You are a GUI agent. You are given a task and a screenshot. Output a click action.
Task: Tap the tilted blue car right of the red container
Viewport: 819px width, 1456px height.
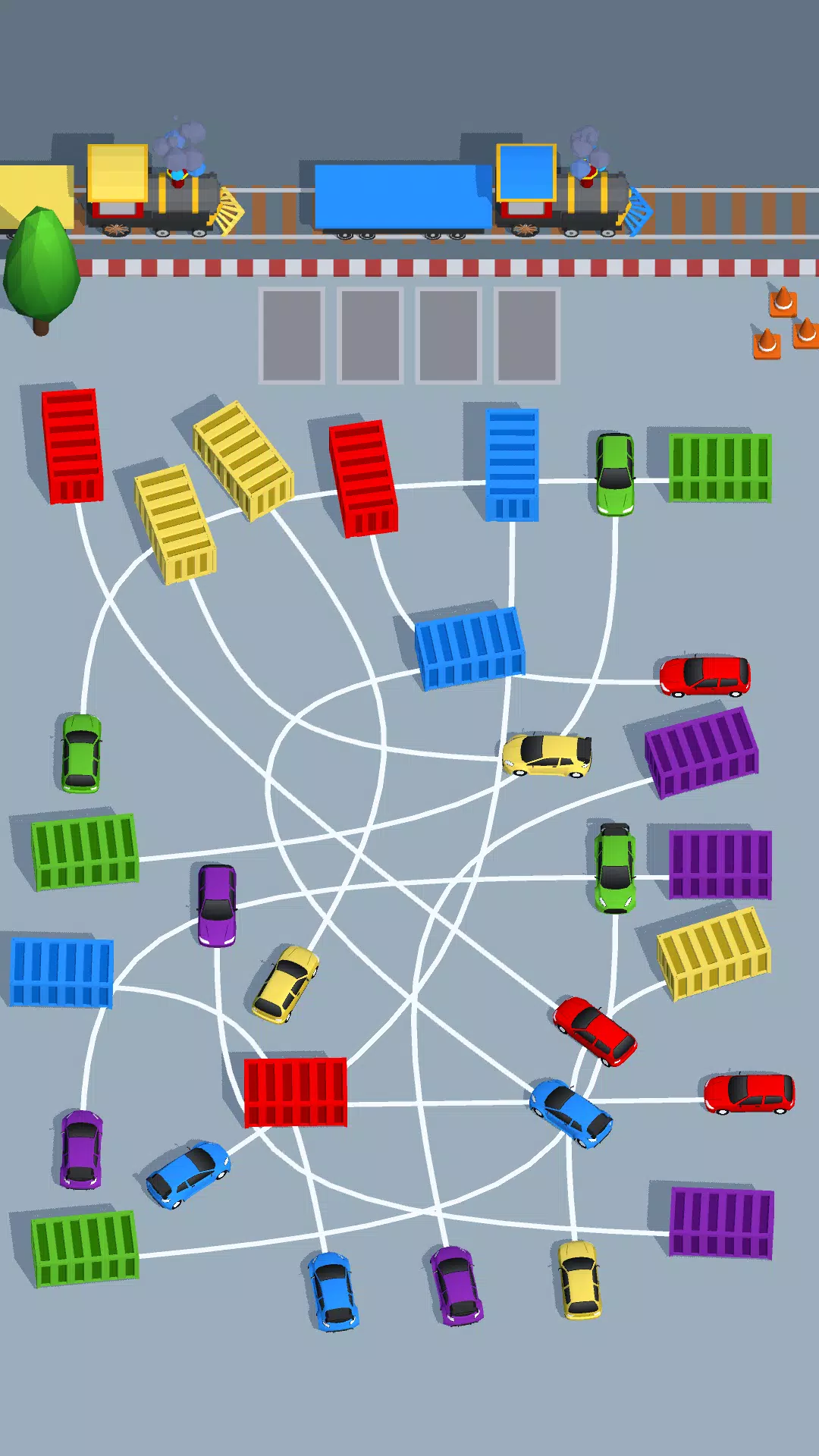pyautogui.click(x=571, y=1113)
